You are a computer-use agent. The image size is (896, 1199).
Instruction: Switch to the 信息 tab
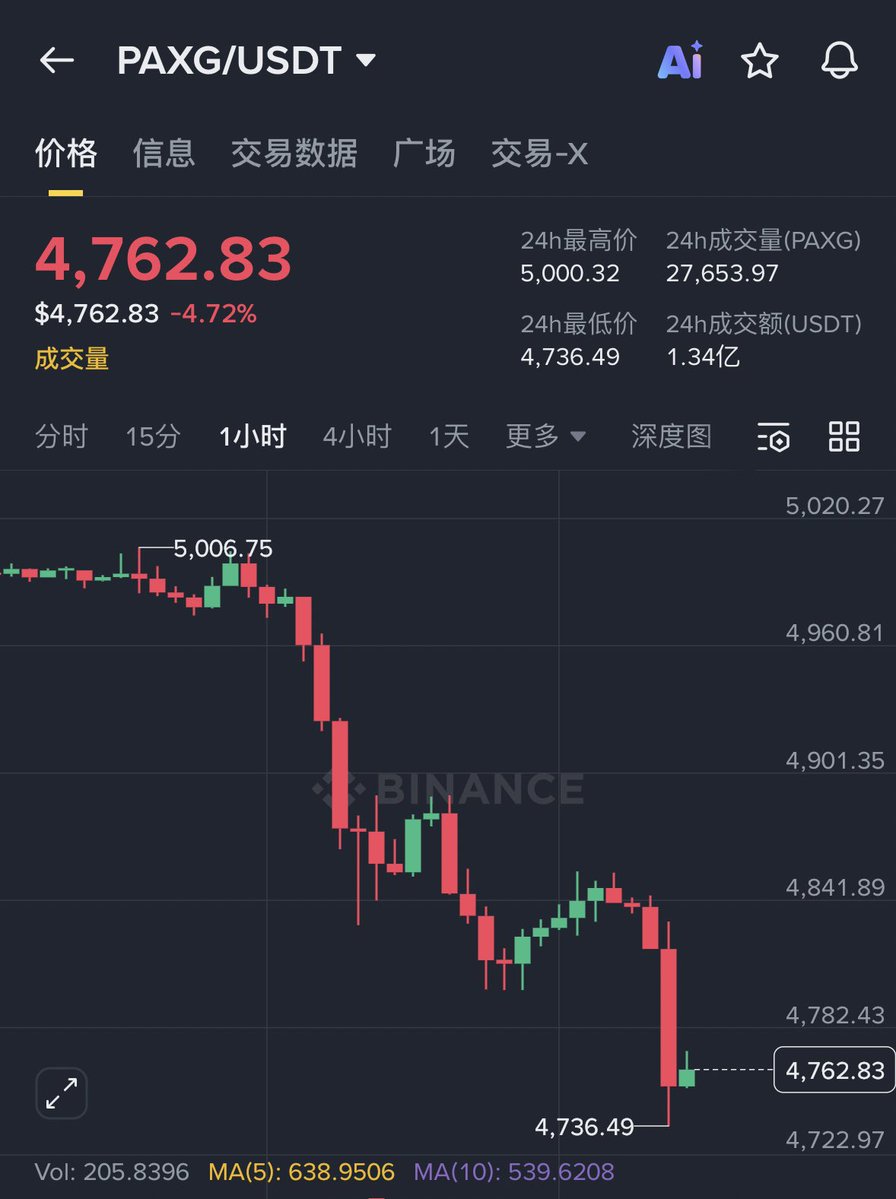coord(164,153)
